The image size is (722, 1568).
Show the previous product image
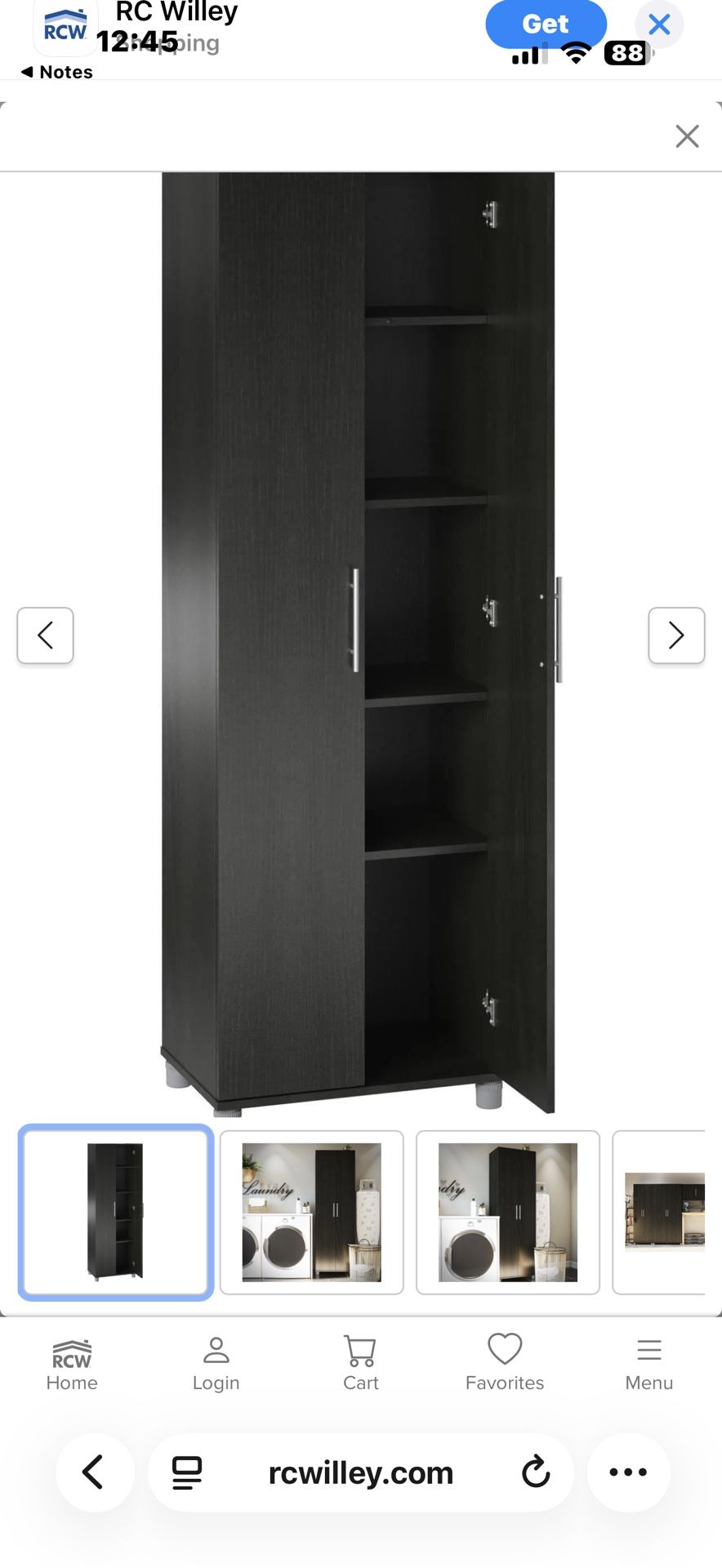tap(45, 635)
